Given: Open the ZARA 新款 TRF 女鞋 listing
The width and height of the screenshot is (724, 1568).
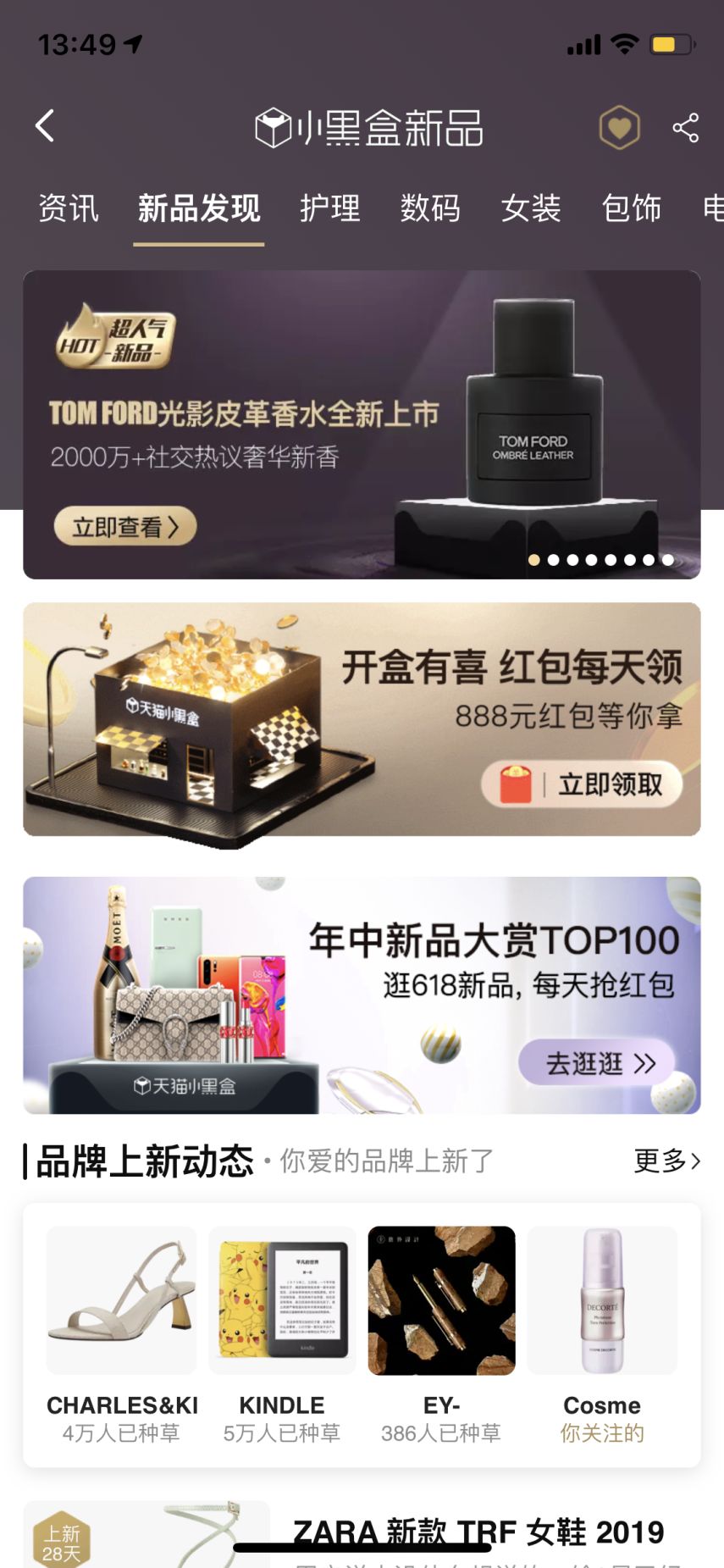Looking at the screenshot, I should (478, 1532).
